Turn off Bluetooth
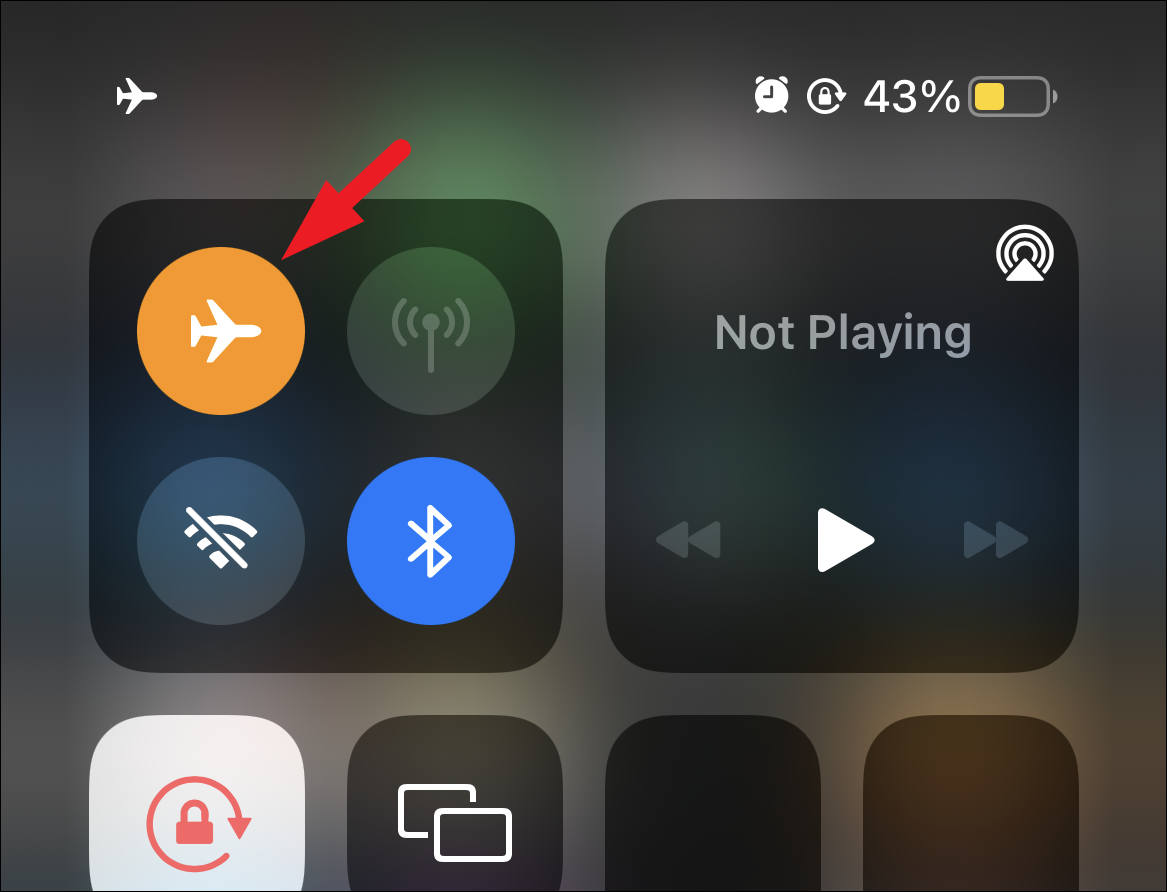 (x=431, y=541)
